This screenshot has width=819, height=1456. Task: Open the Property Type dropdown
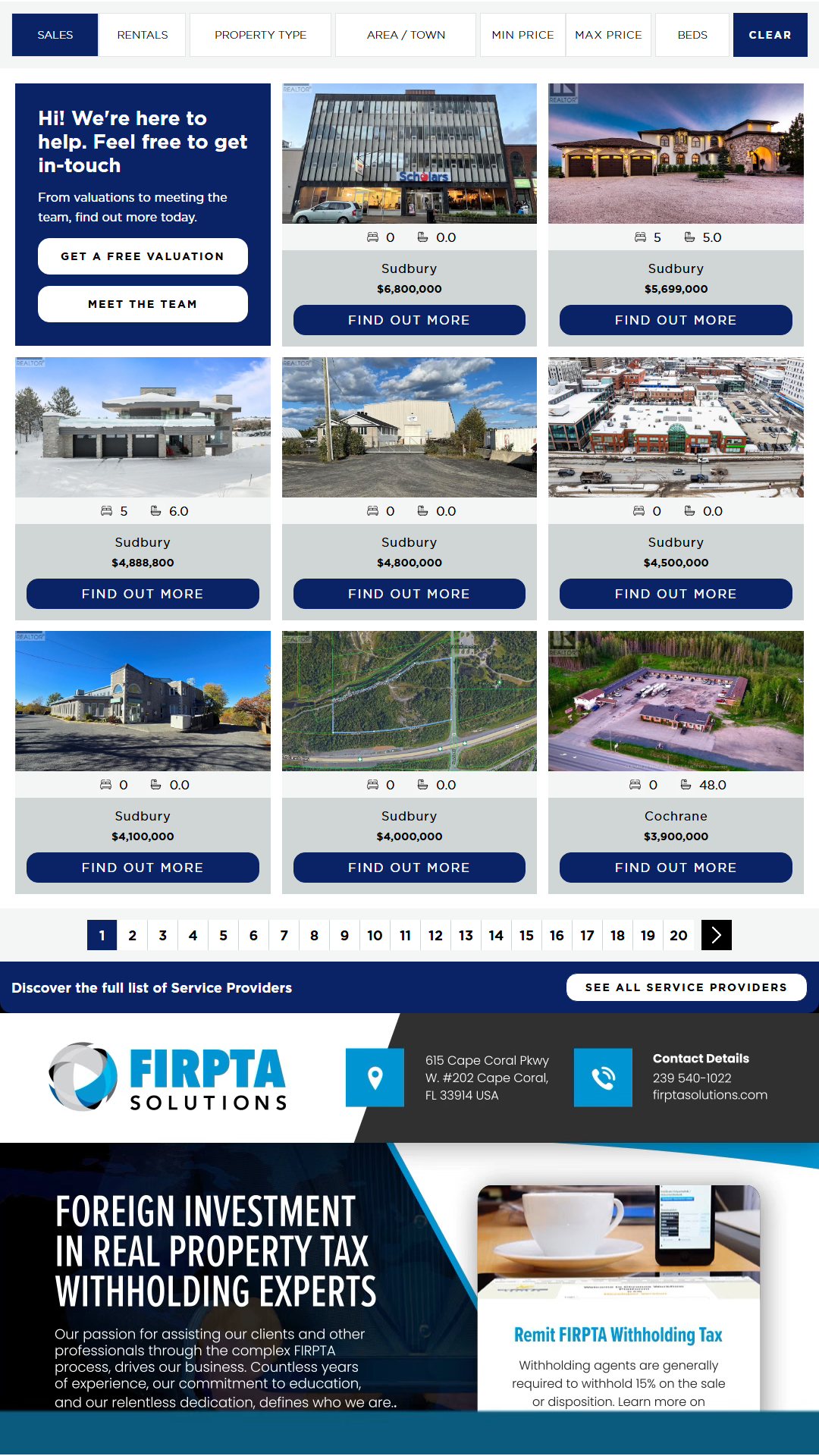pyautogui.click(x=260, y=35)
